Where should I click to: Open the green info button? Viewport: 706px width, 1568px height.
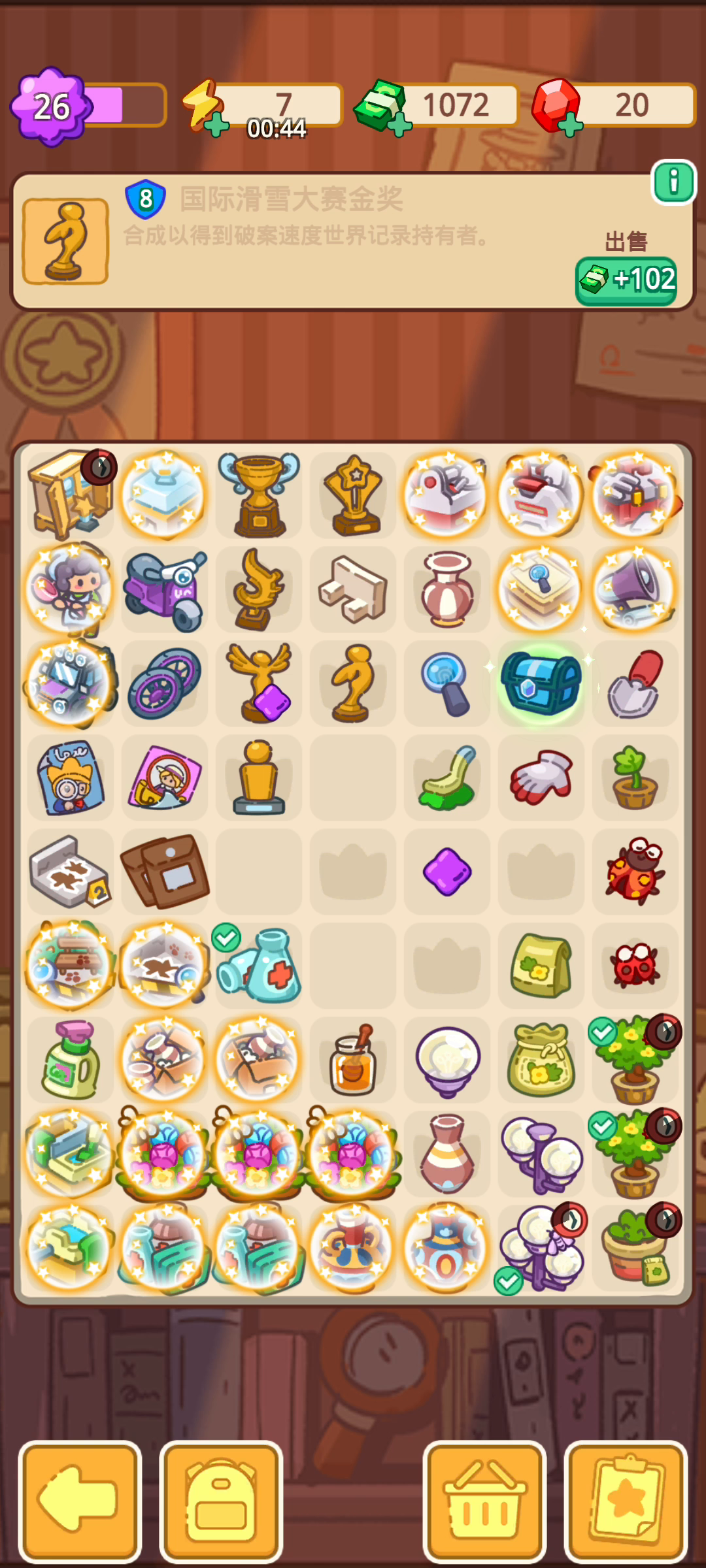coord(673,182)
